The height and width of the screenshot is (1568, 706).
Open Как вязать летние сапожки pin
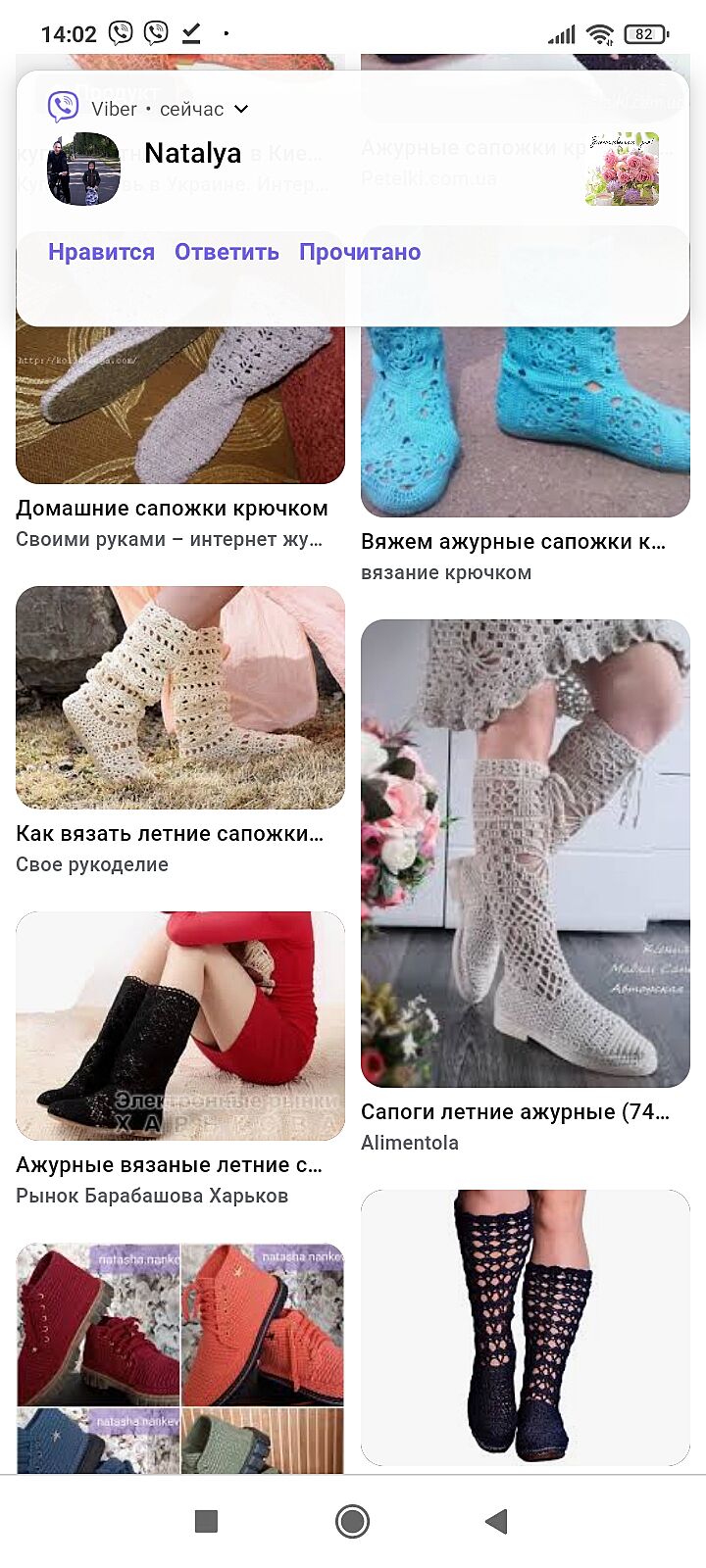(x=179, y=698)
